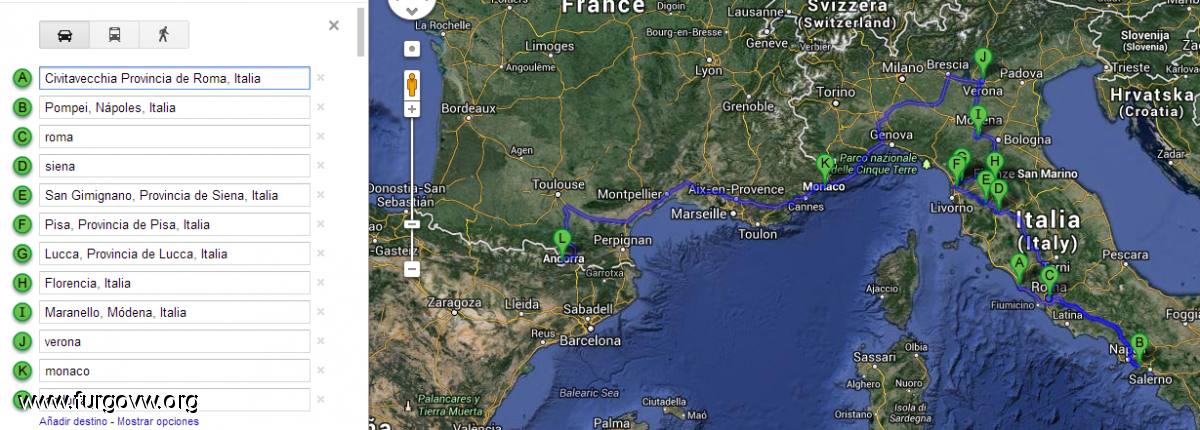
Task: Remove the roma destination
Action: (321, 137)
